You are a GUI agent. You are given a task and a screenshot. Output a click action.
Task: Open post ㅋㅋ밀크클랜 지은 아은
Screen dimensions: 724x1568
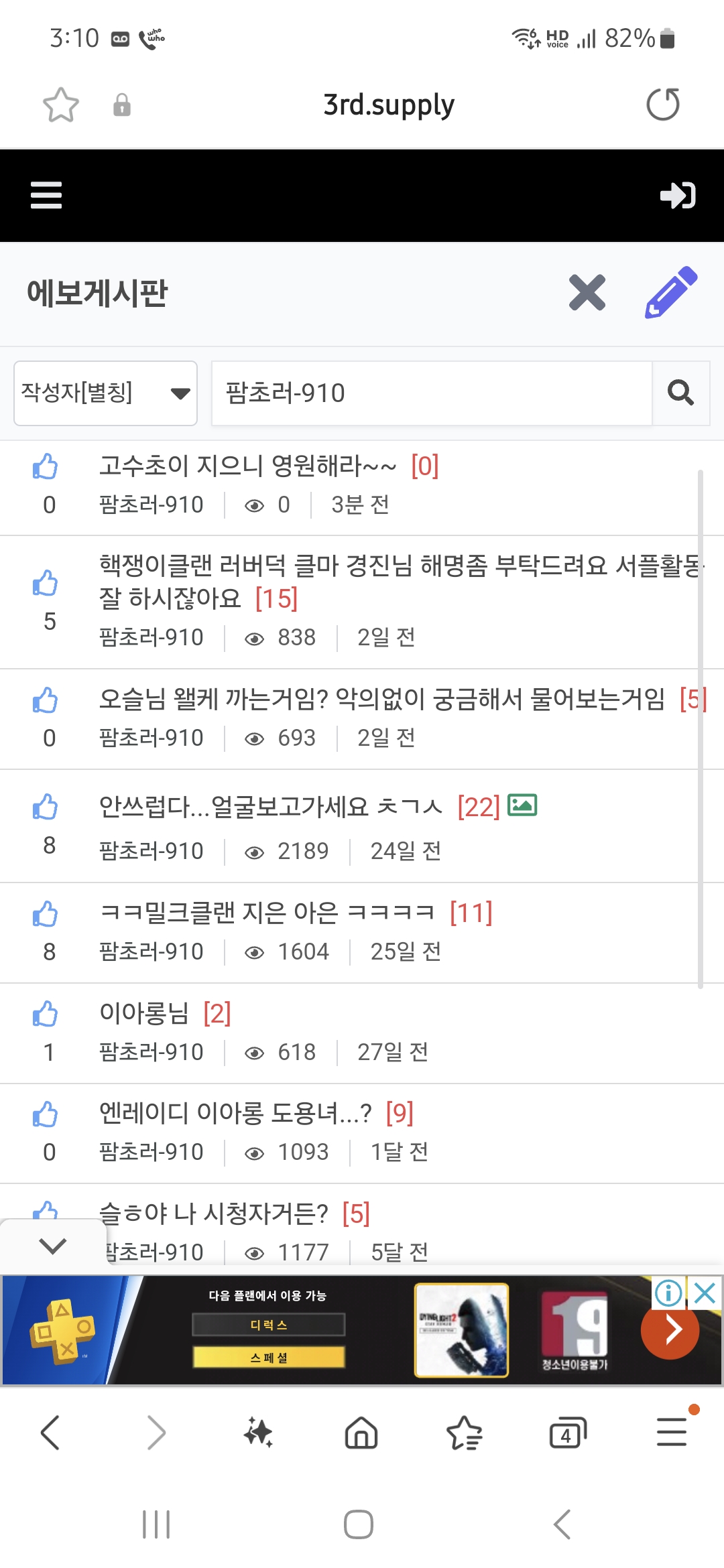click(x=267, y=913)
